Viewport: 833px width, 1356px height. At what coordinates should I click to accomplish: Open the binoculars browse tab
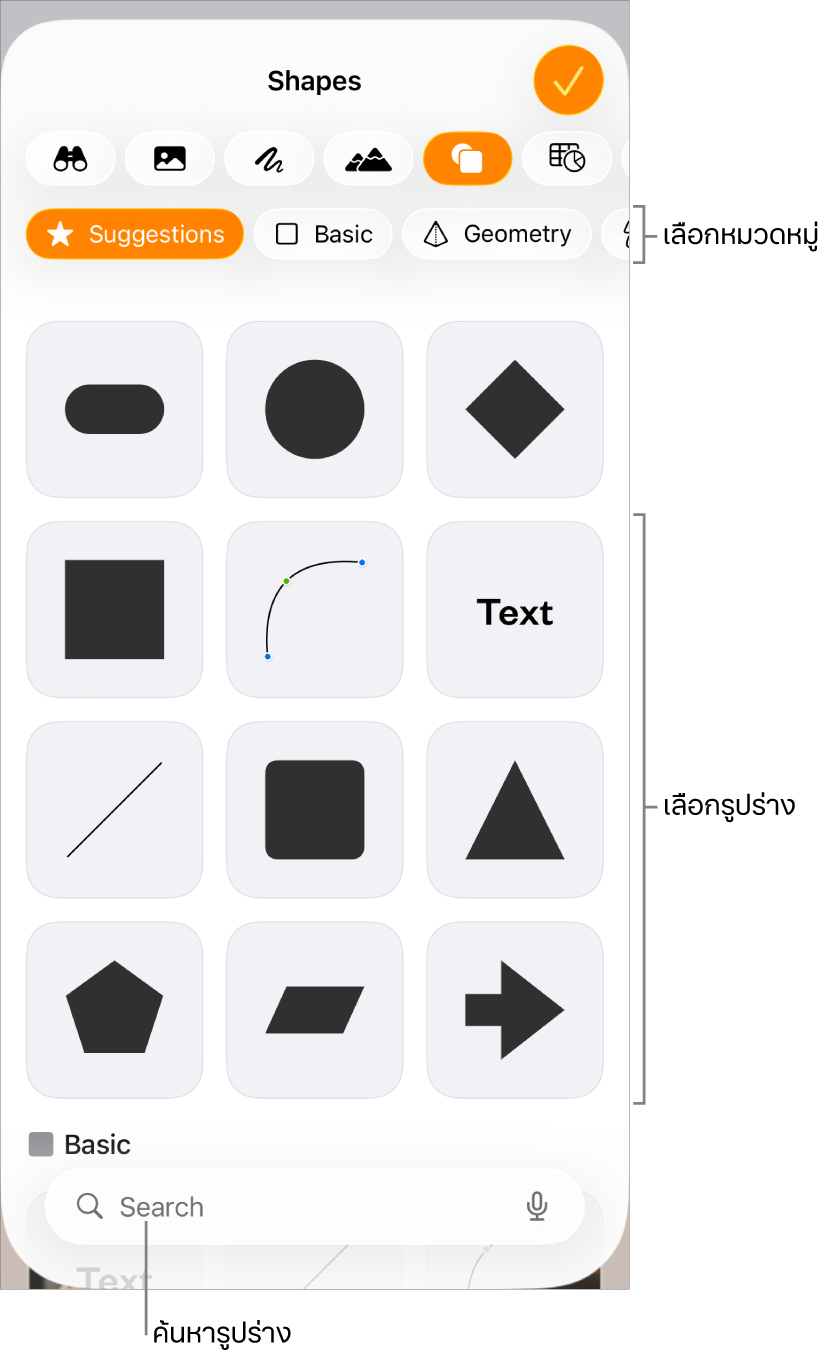point(70,158)
